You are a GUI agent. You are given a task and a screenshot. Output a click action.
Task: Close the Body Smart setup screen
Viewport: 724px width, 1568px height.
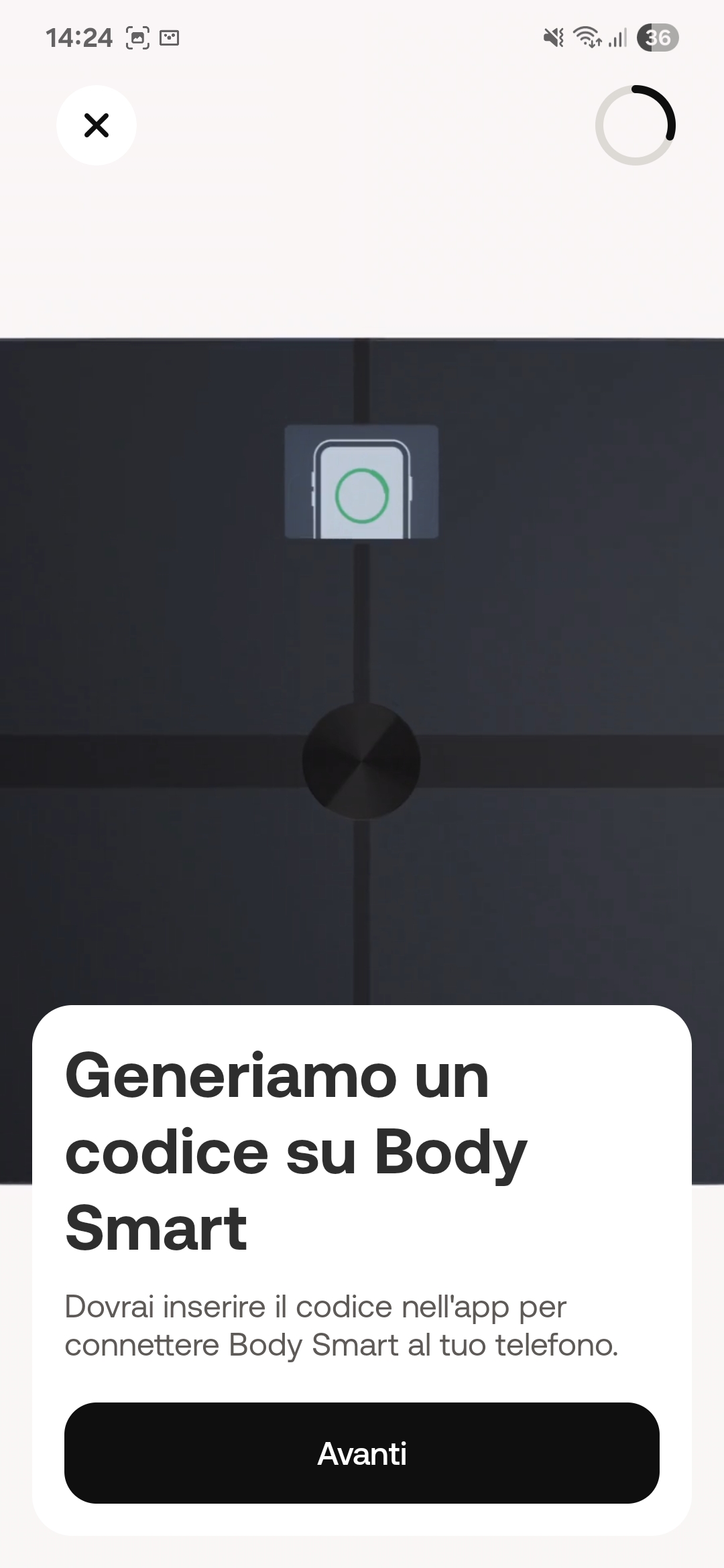coord(97,125)
